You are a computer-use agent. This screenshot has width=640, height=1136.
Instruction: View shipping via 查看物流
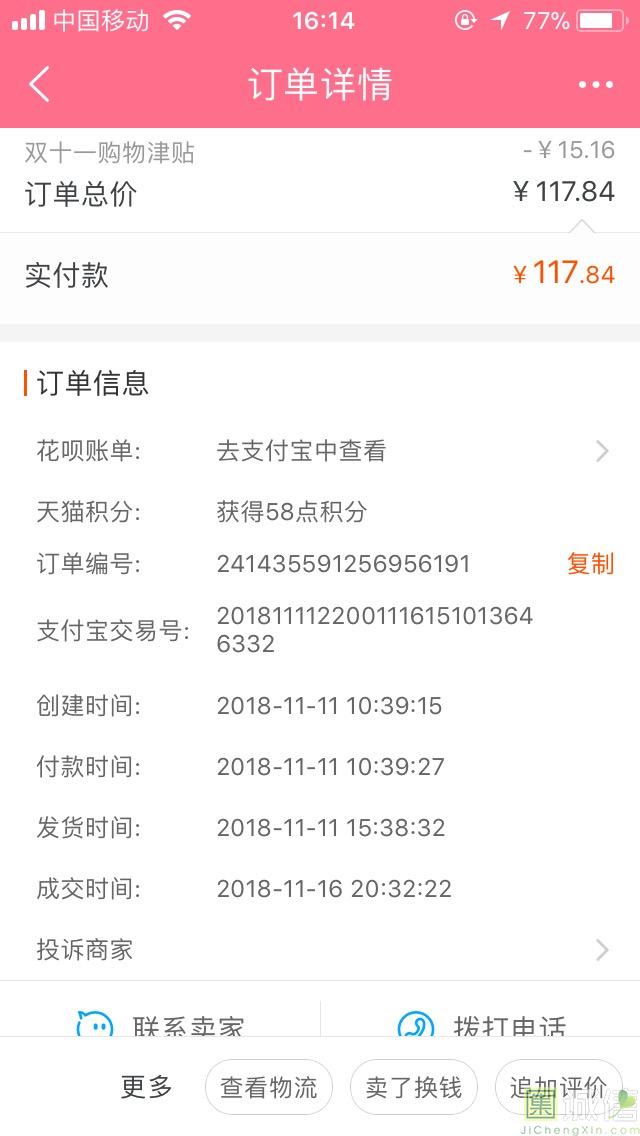[x=268, y=1087]
